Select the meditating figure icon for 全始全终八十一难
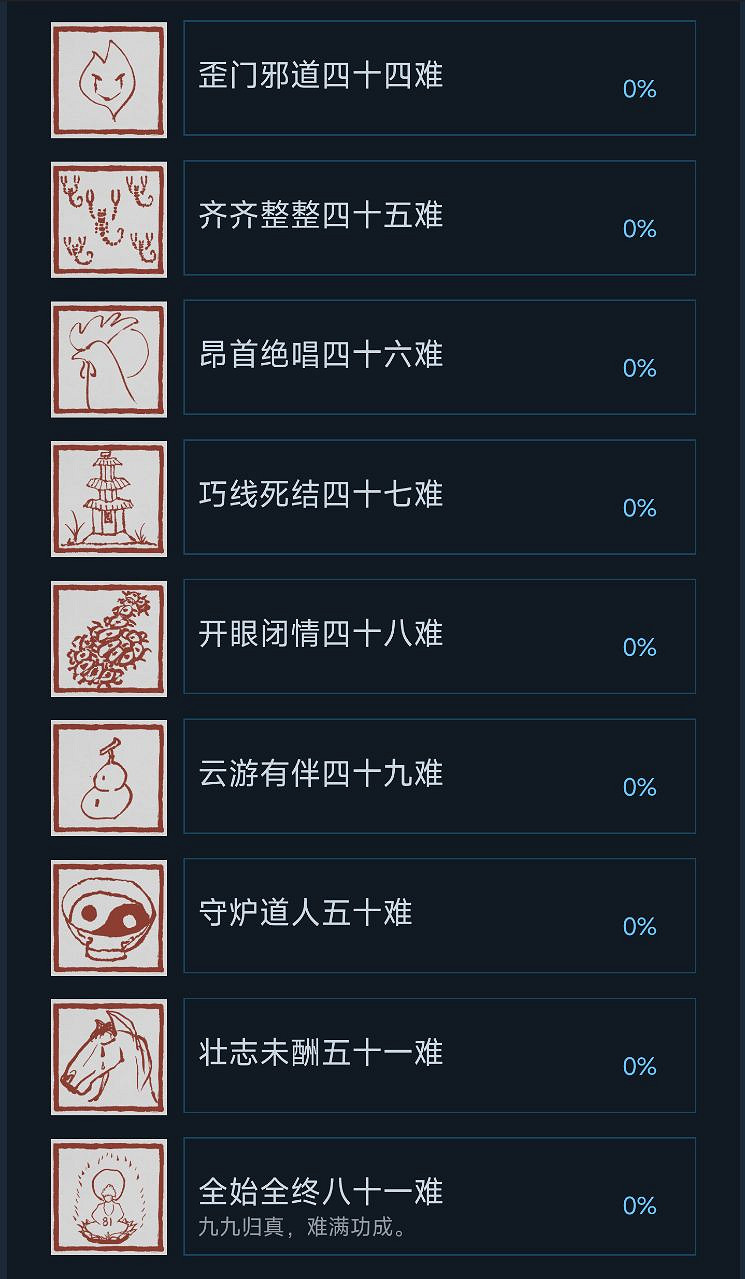The height and width of the screenshot is (1279, 745). coord(108,1196)
